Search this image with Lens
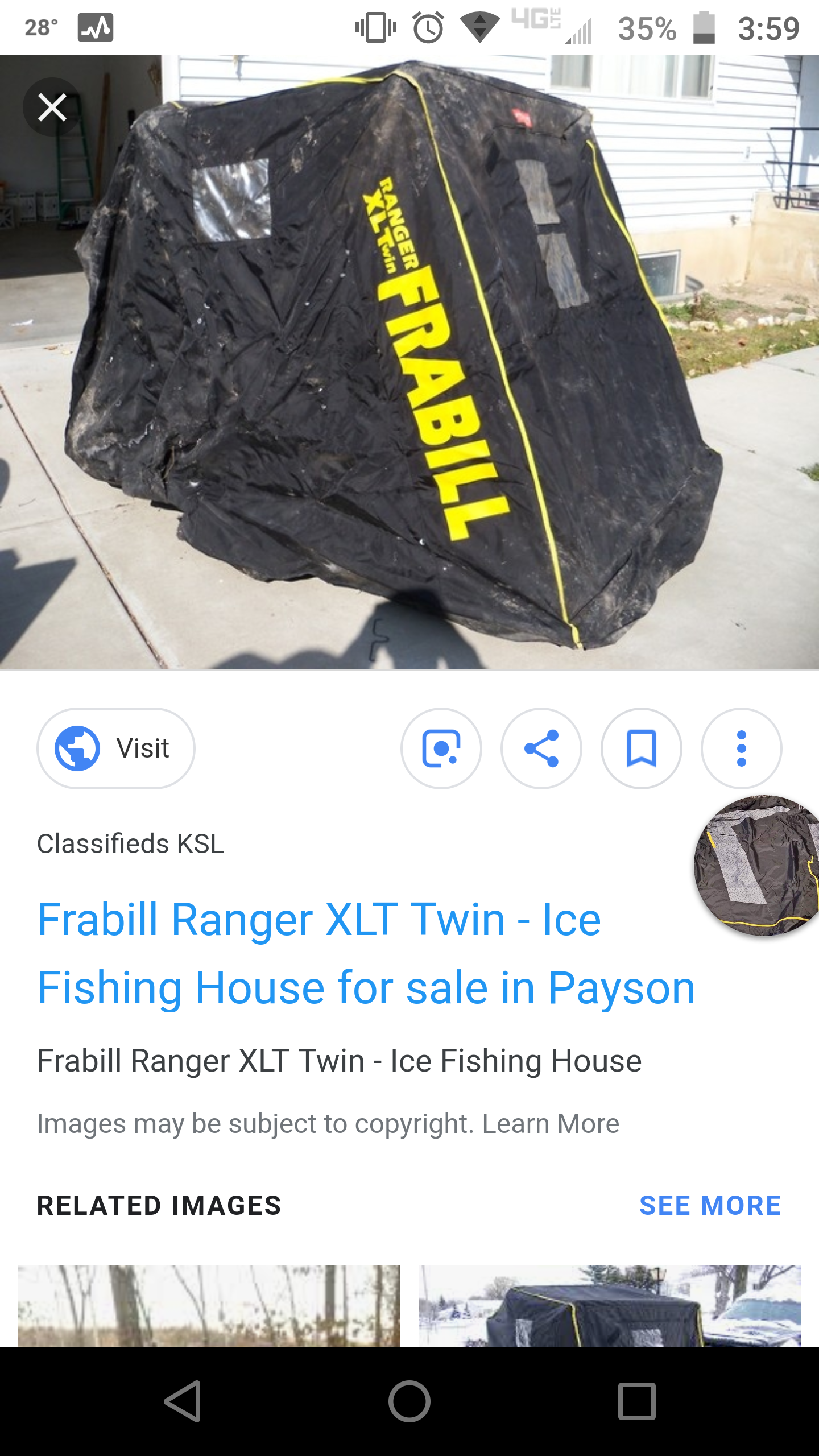 point(441,748)
